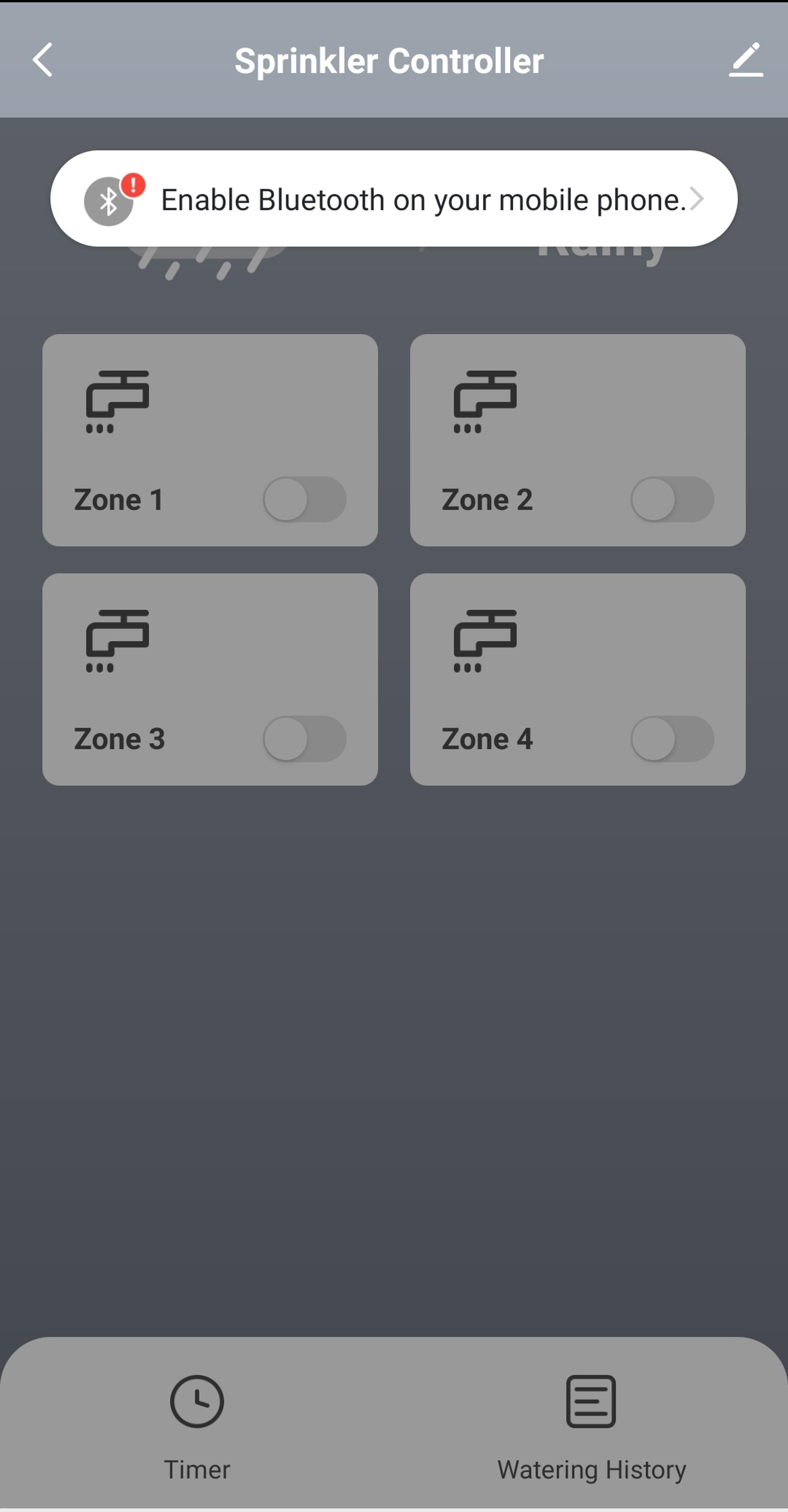788x1512 pixels.
Task: Enable the Zone 3 switch
Action: [305, 738]
